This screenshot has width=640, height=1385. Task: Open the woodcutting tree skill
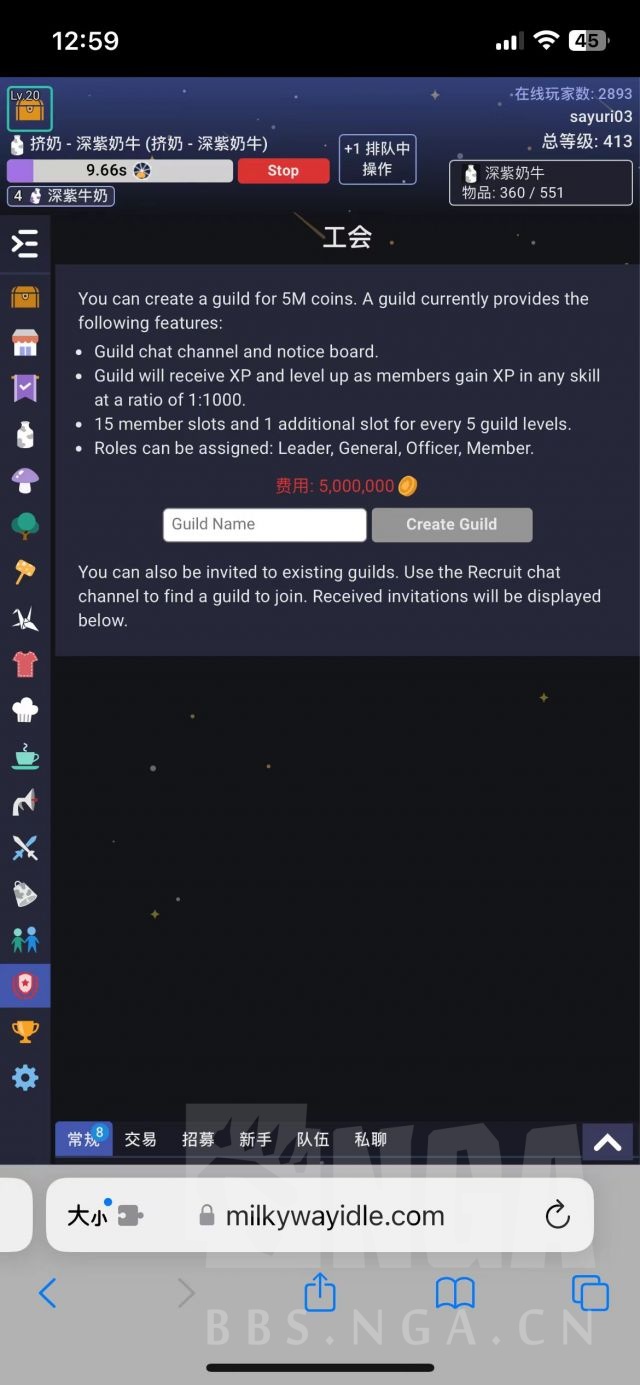click(x=25, y=525)
